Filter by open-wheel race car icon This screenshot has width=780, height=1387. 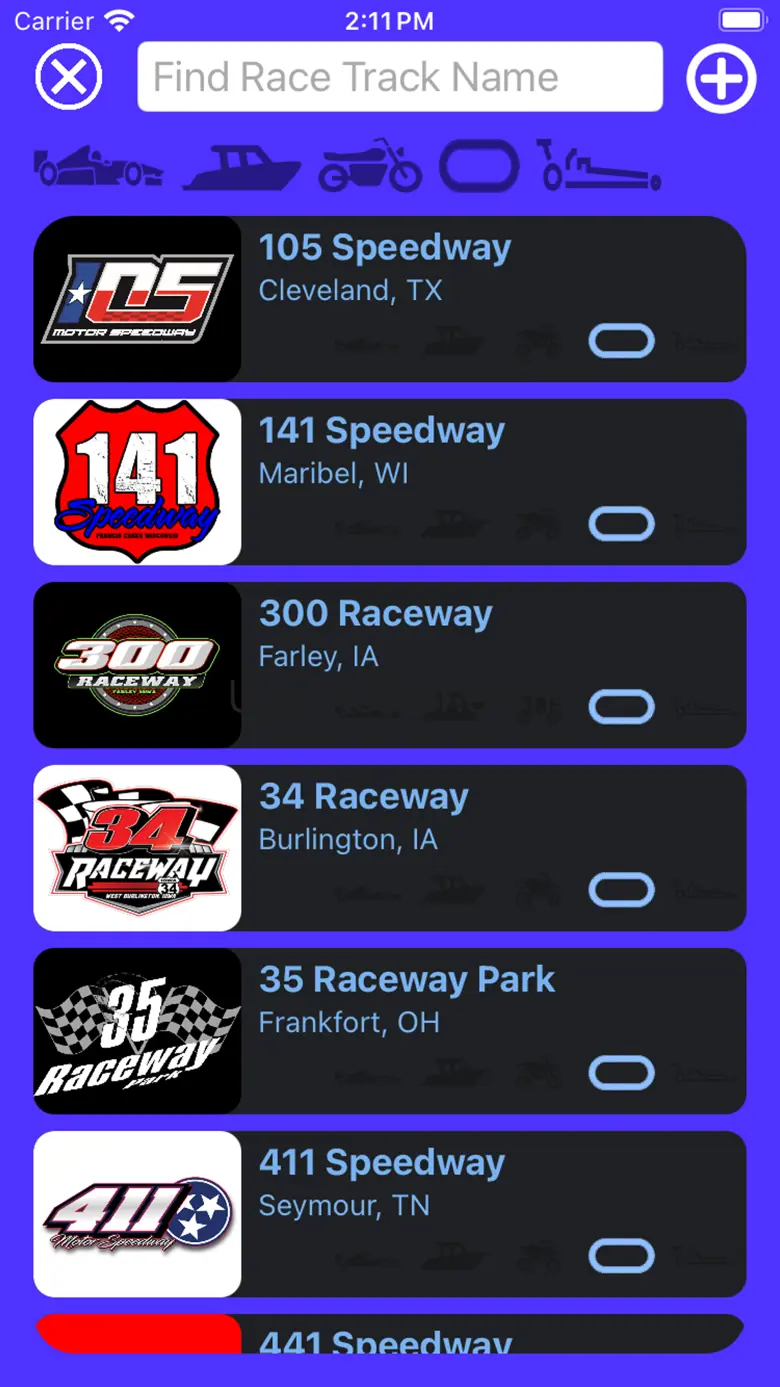99,165
